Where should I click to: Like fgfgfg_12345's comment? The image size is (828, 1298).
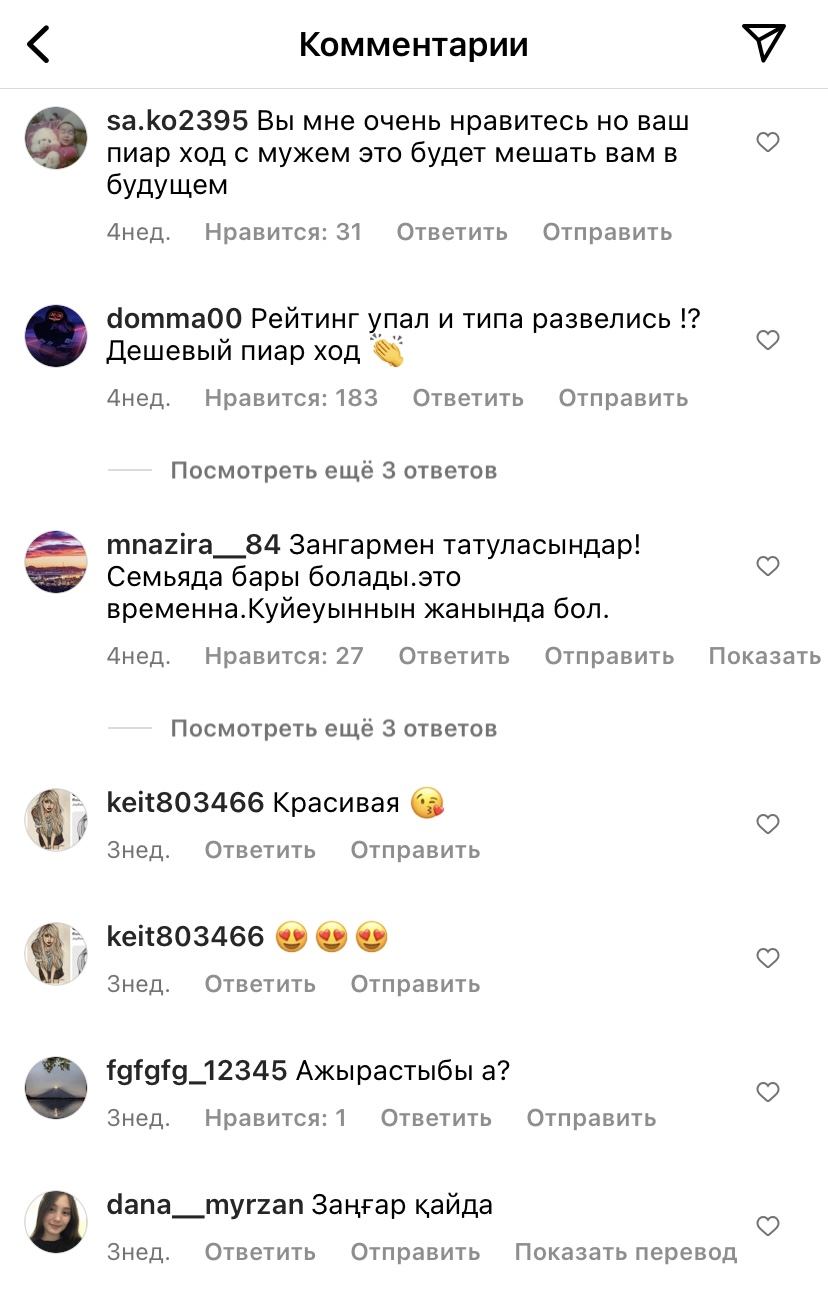click(767, 1093)
